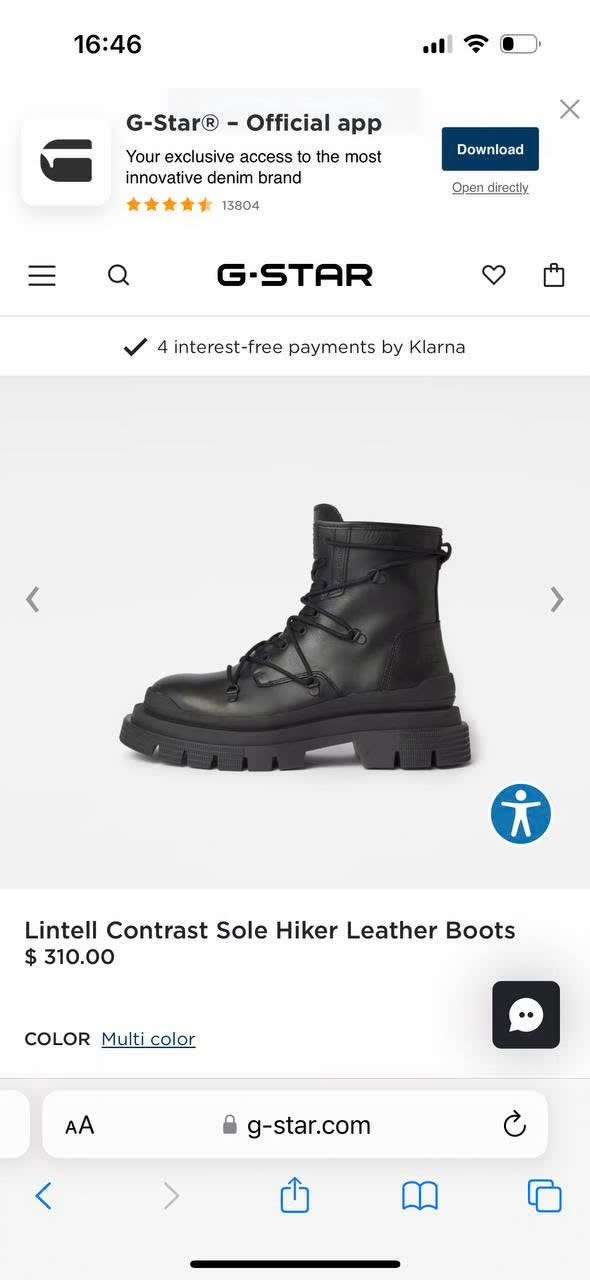590x1280 pixels.
Task: Show the next product image
Action: [x=557, y=599]
